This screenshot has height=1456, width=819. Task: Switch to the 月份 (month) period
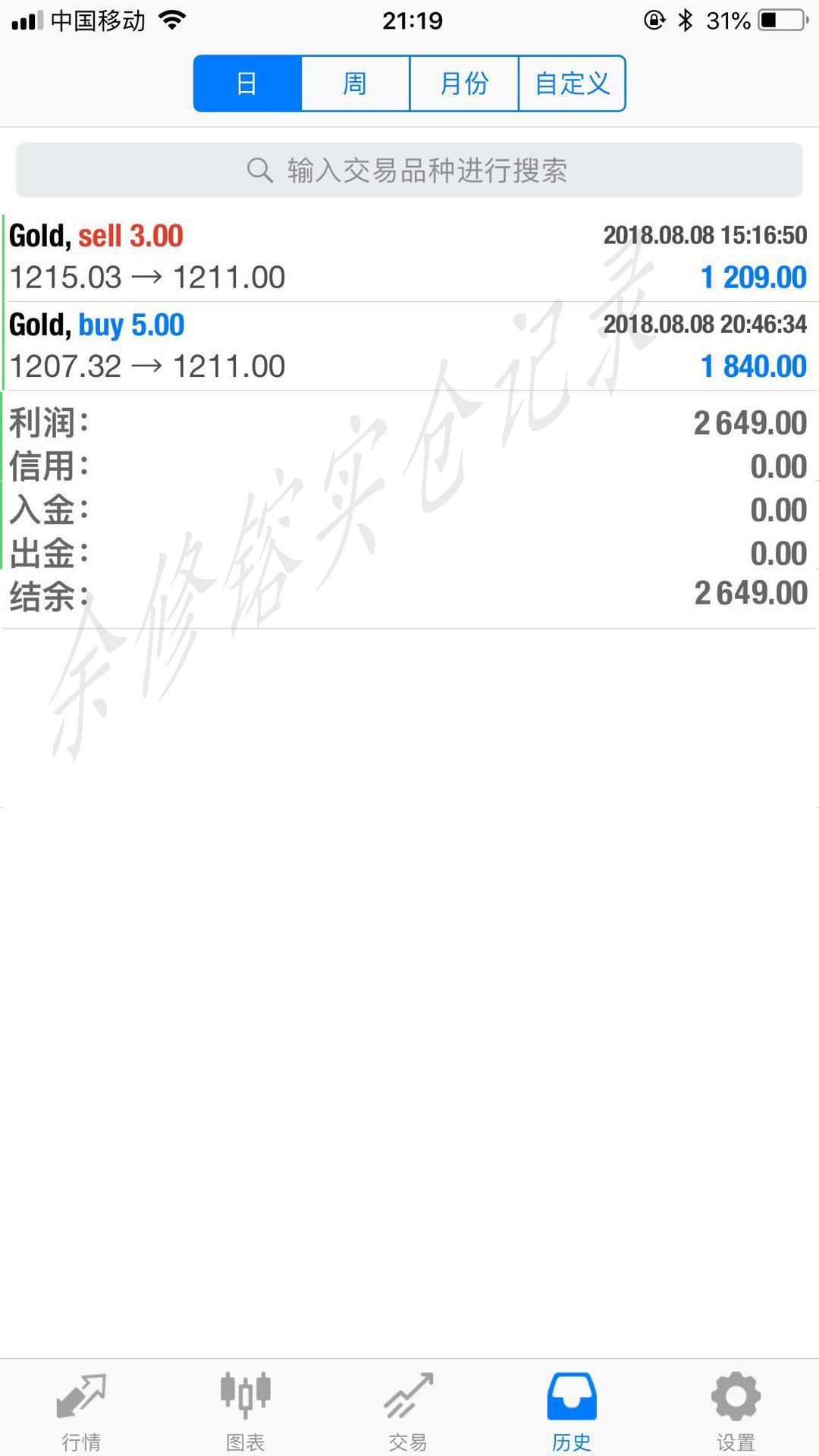pos(464,83)
